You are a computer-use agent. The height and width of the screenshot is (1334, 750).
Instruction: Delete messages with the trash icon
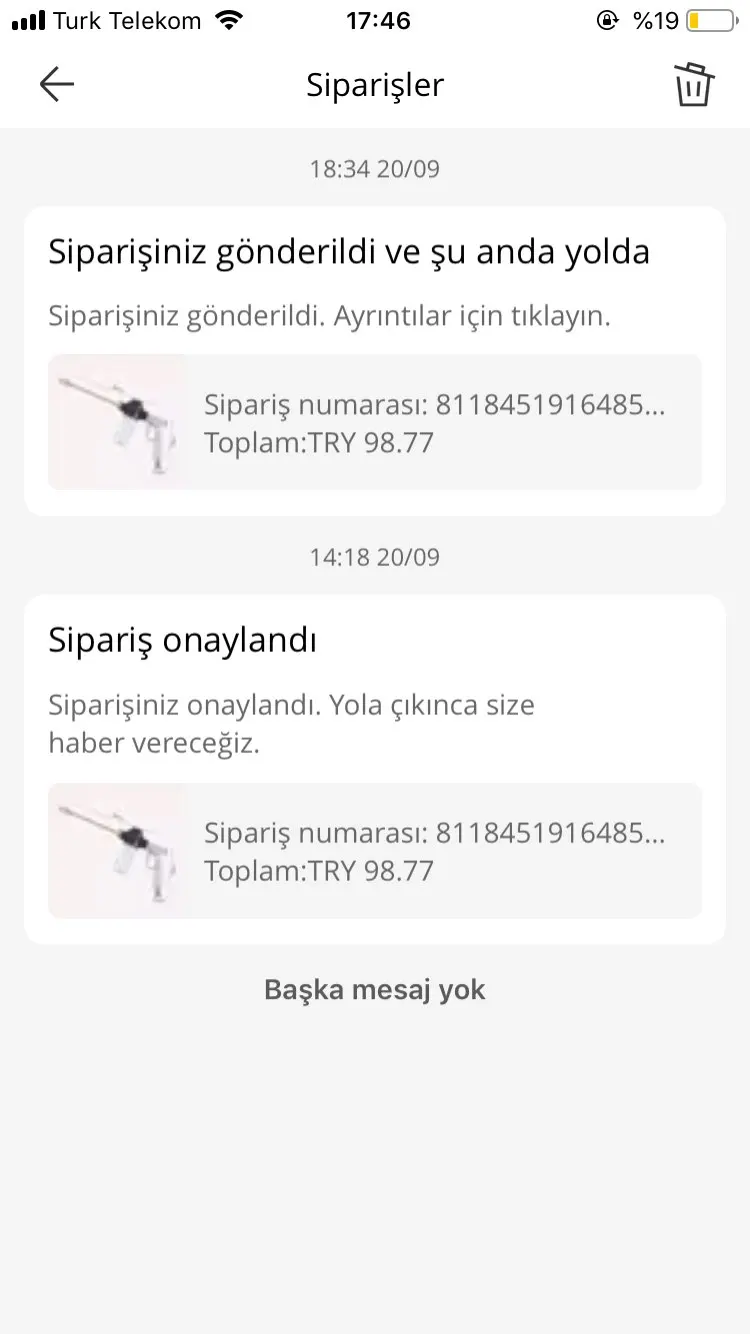(693, 85)
